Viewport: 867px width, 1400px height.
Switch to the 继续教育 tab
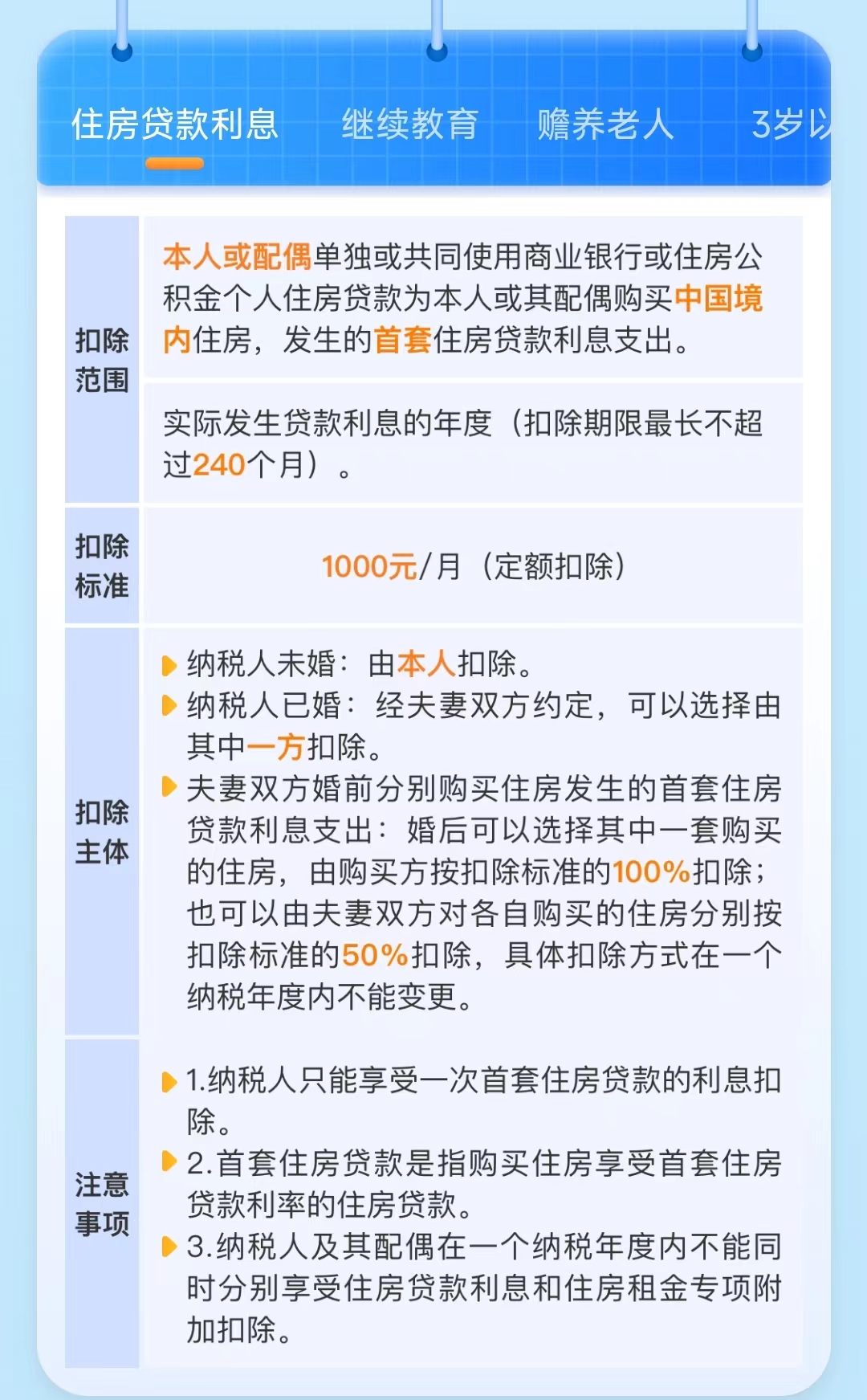[x=409, y=124]
